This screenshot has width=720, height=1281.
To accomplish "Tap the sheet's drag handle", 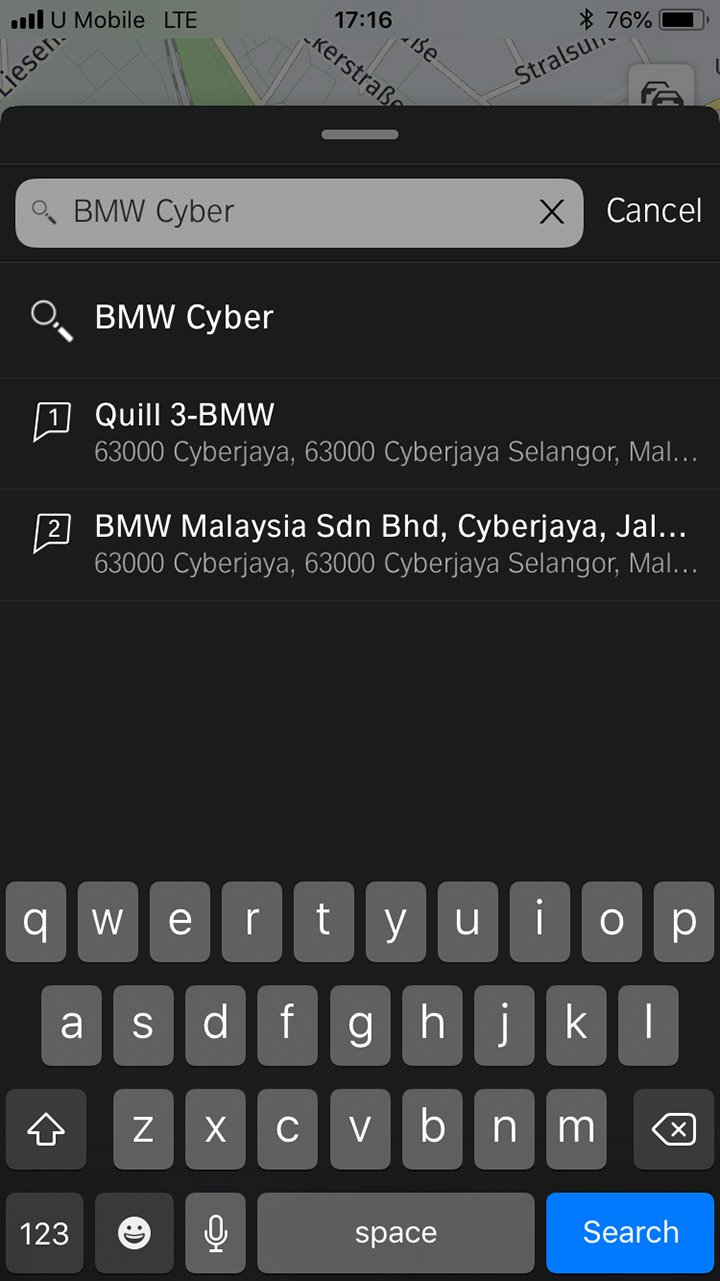I will (360, 135).
